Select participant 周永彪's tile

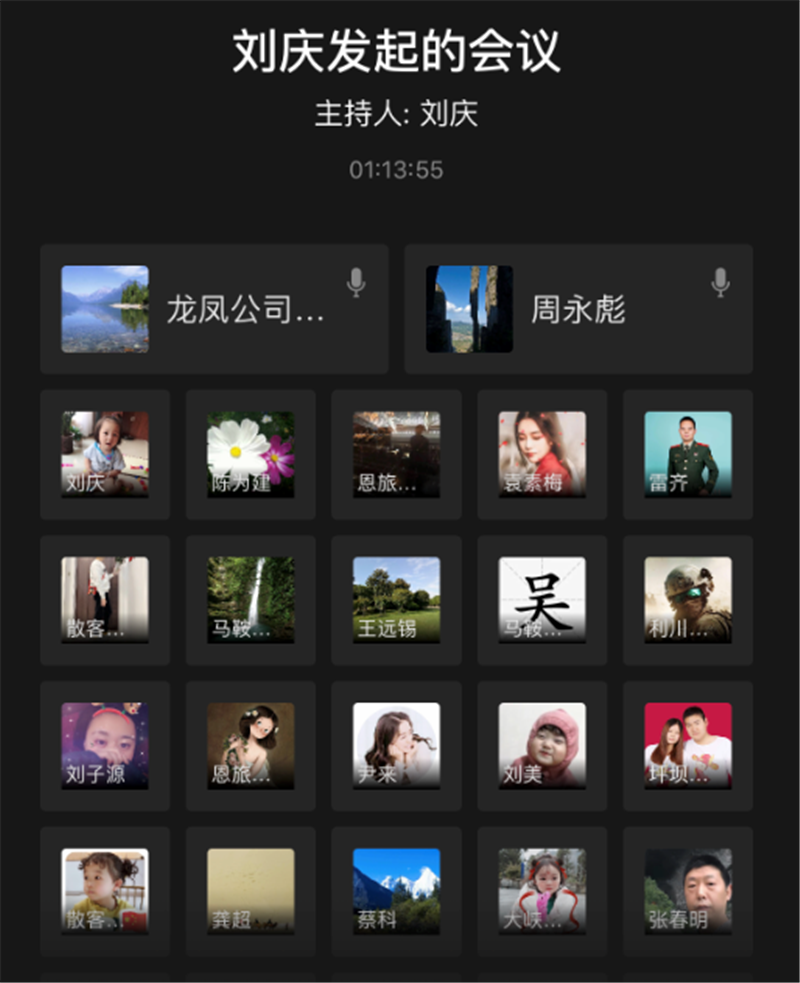click(x=578, y=309)
